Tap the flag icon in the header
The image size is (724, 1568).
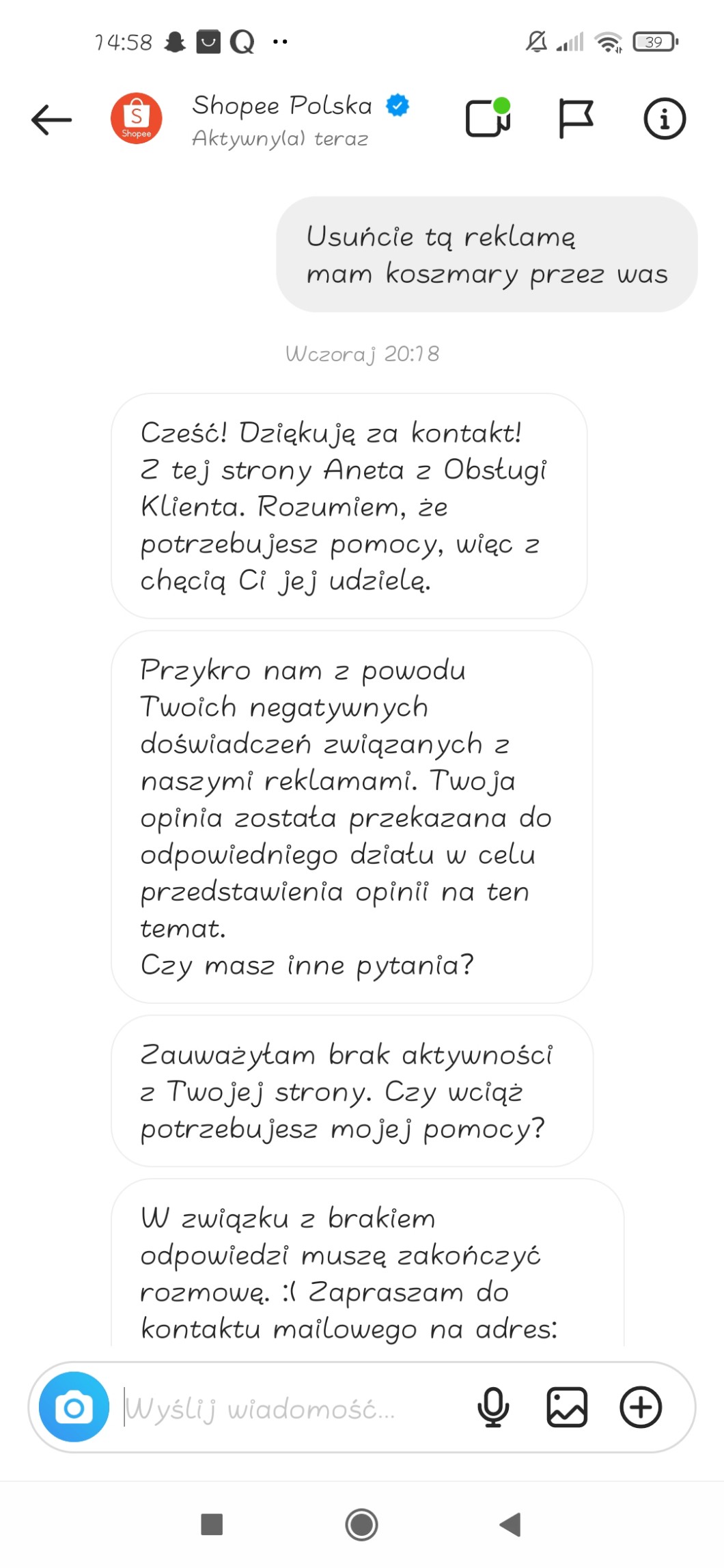(576, 119)
